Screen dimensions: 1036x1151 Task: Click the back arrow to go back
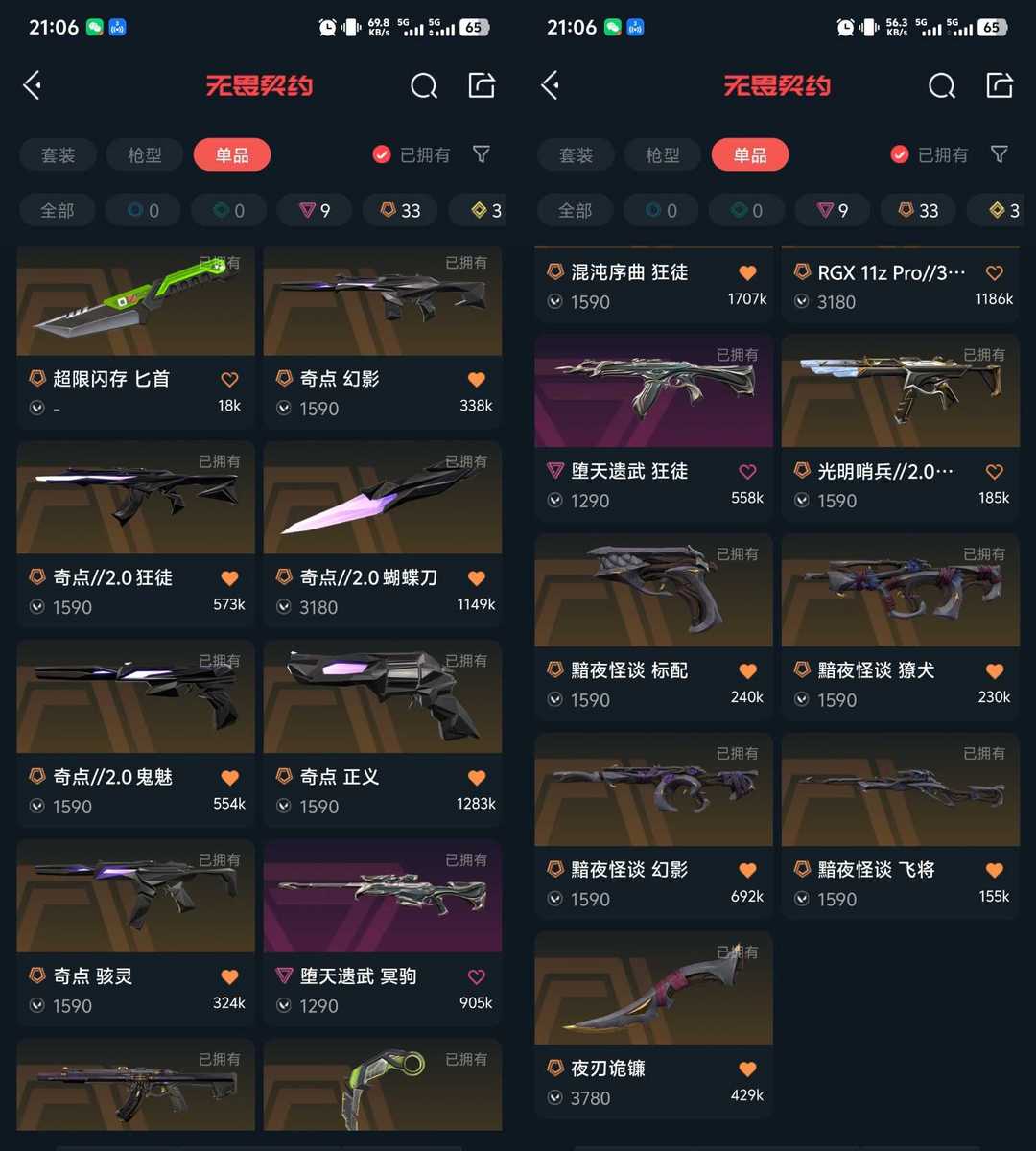click(32, 85)
